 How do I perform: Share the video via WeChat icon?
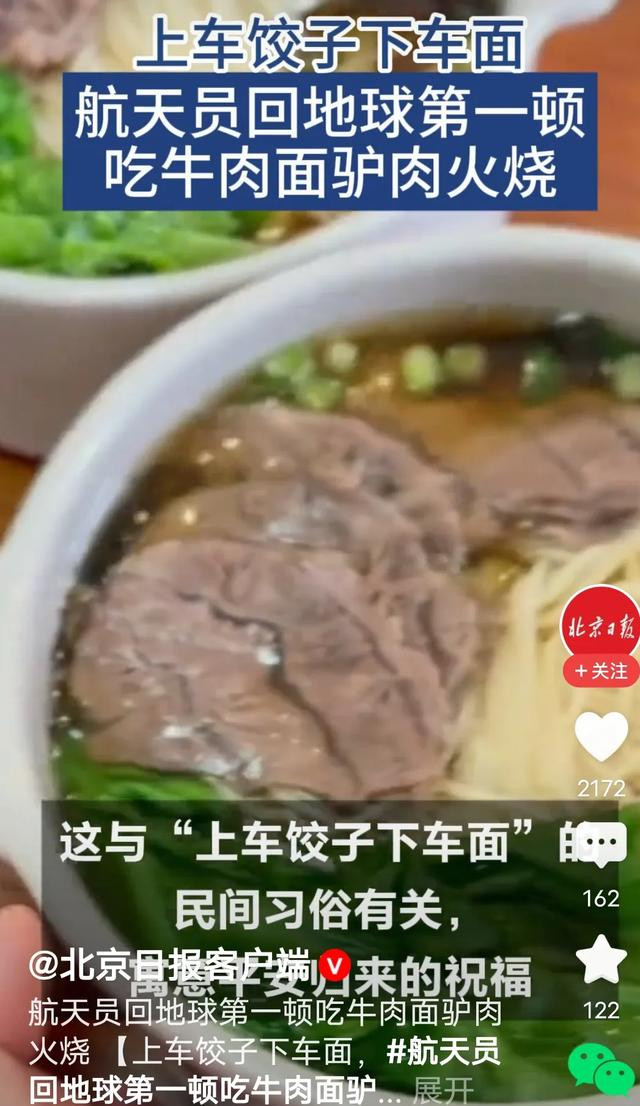point(602,1069)
